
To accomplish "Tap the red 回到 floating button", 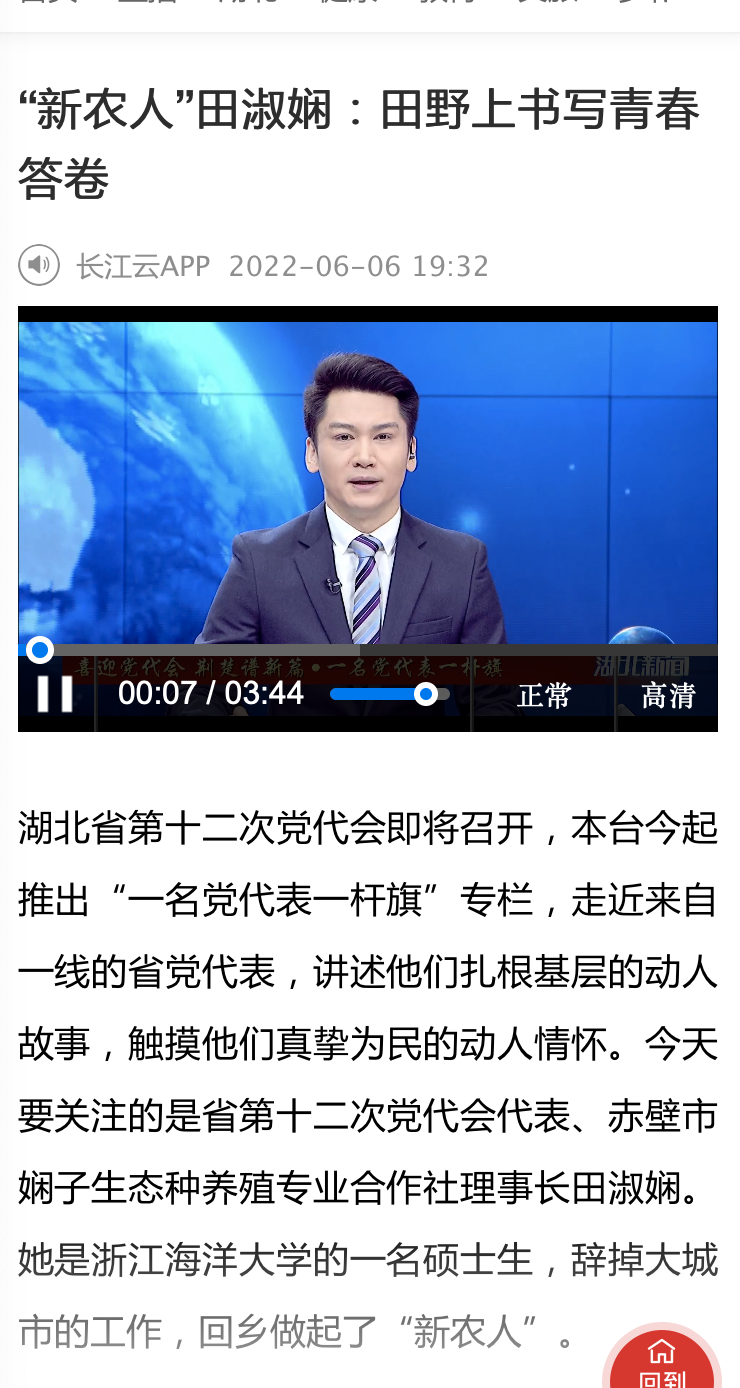I will coord(661,1362).
